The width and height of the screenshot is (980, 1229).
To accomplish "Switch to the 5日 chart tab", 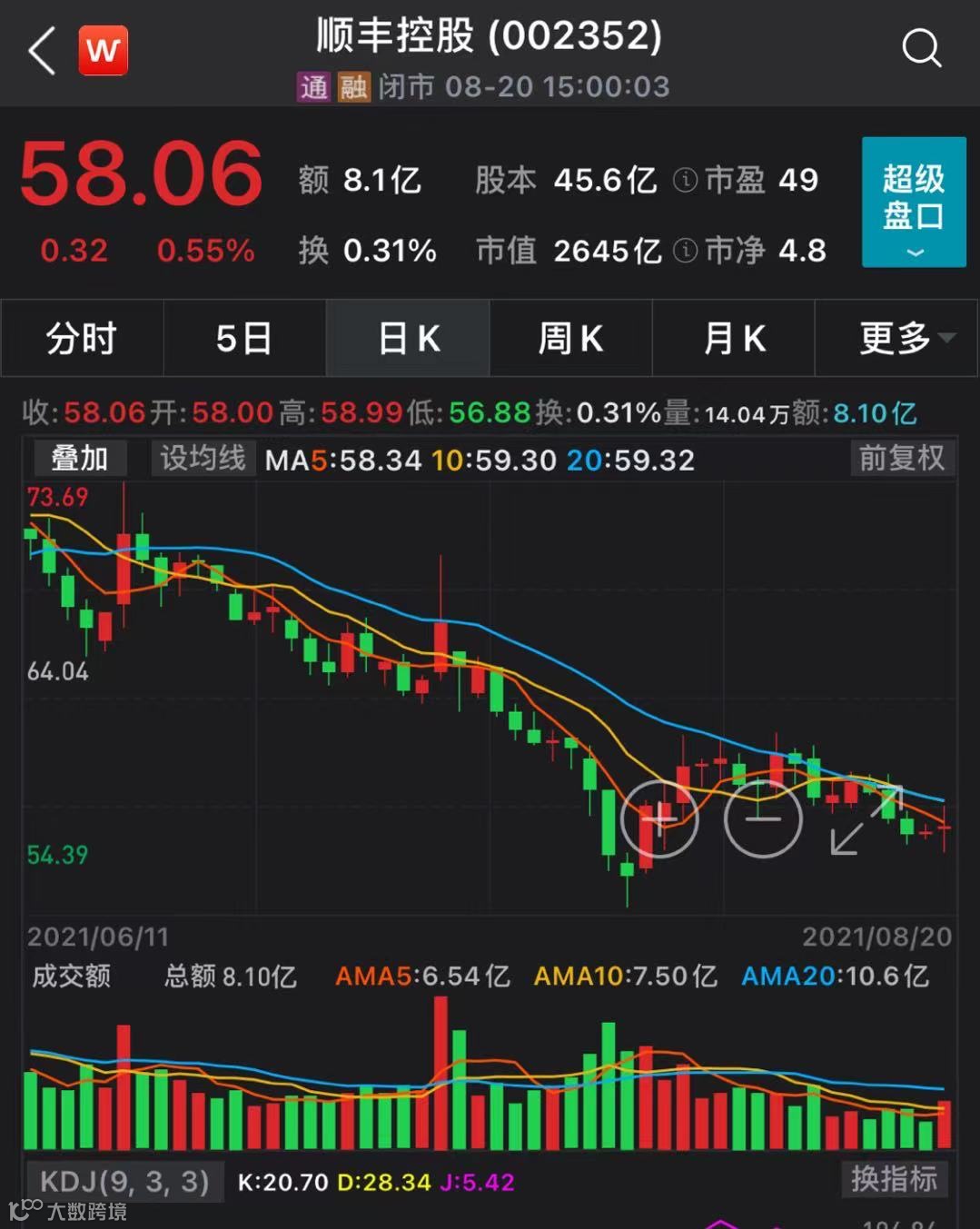I will [x=244, y=339].
